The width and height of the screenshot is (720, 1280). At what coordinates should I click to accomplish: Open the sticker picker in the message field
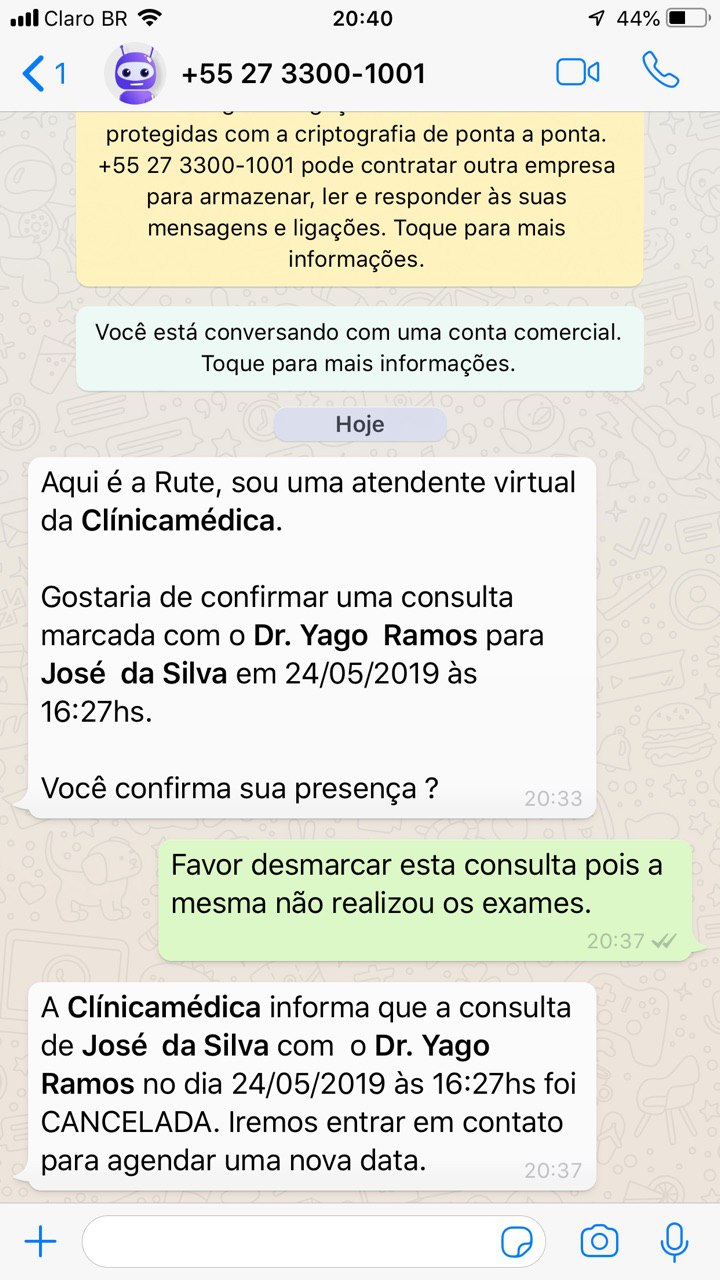tap(519, 1240)
